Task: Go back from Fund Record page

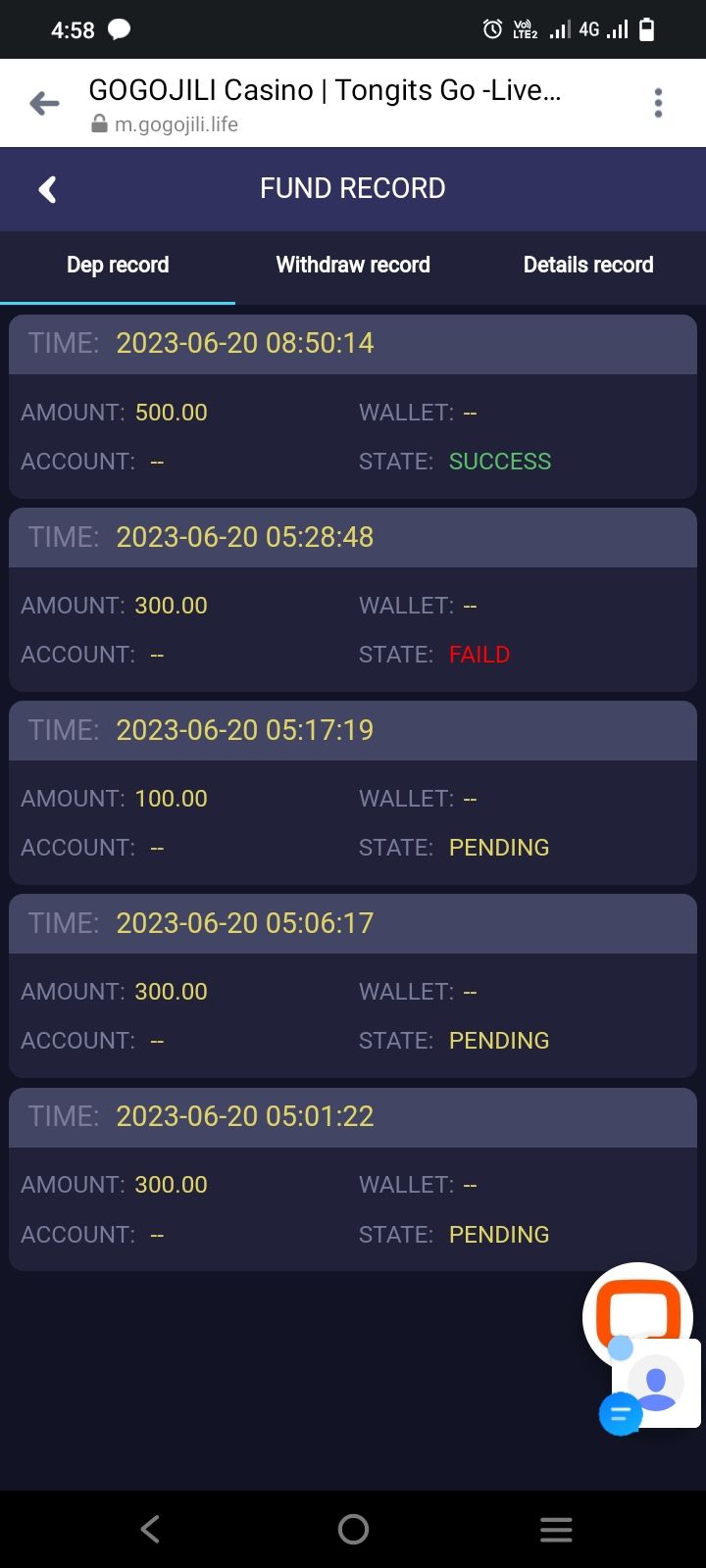Action: click(47, 189)
